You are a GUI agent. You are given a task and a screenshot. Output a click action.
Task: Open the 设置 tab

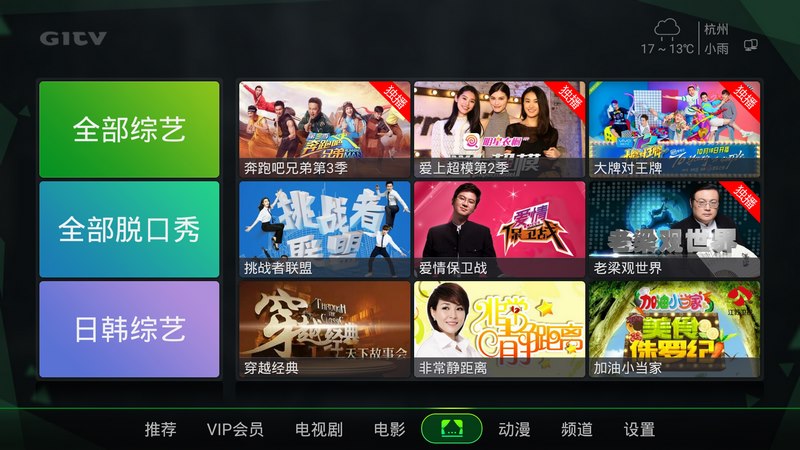pyautogui.click(x=639, y=430)
